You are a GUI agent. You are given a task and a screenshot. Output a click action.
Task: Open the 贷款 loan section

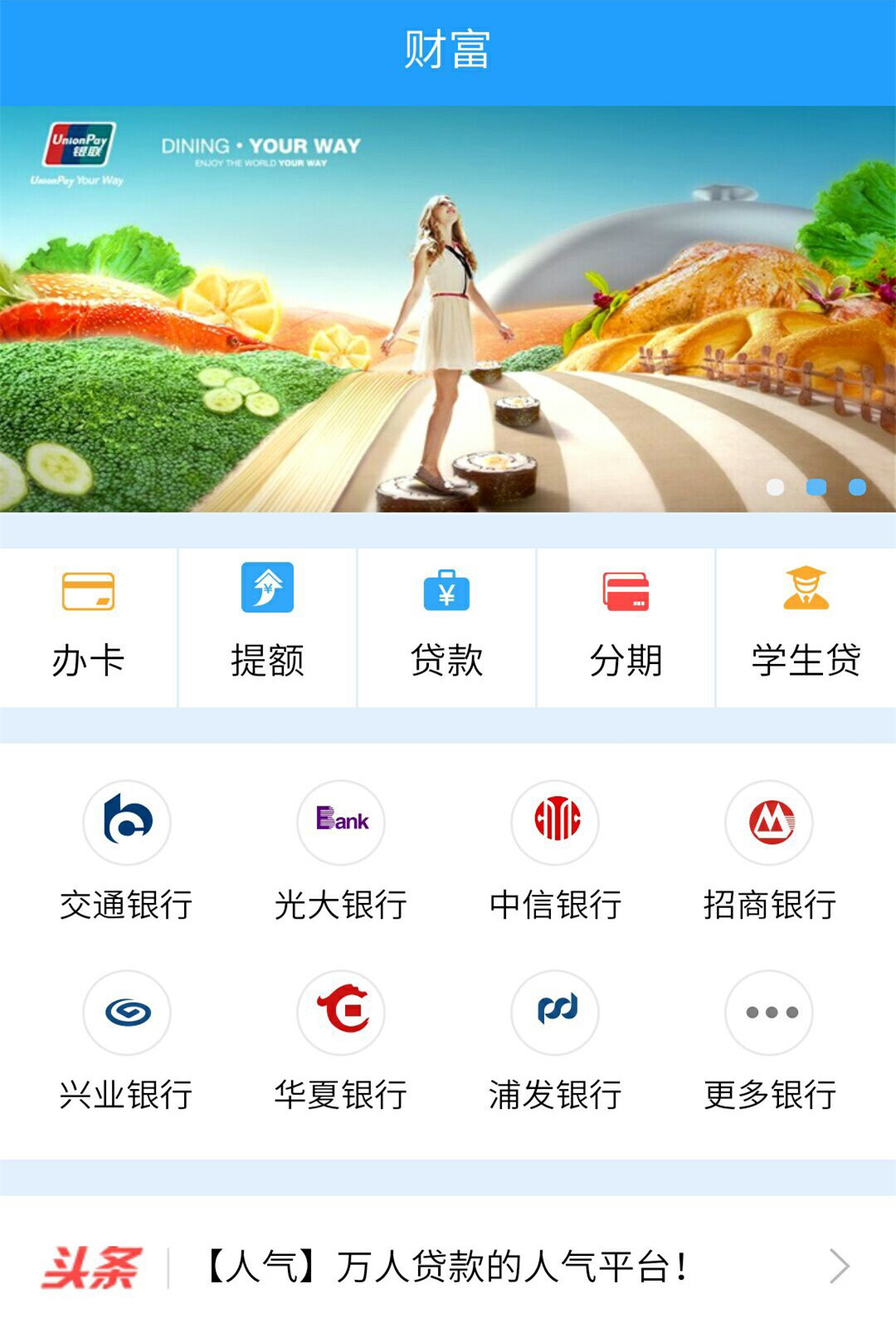(446, 627)
